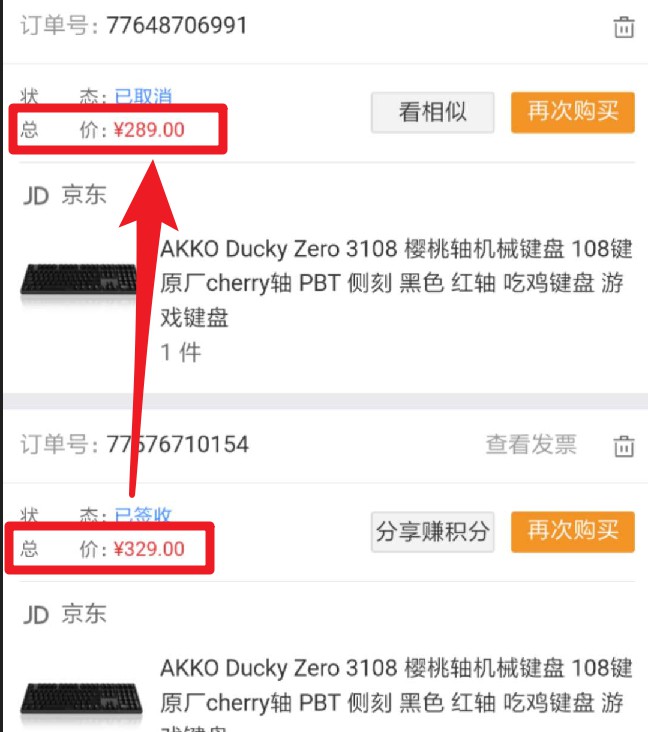Delete order 77676710154 with trash icon
The width and height of the screenshot is (648, 732).
click(624, 446)
